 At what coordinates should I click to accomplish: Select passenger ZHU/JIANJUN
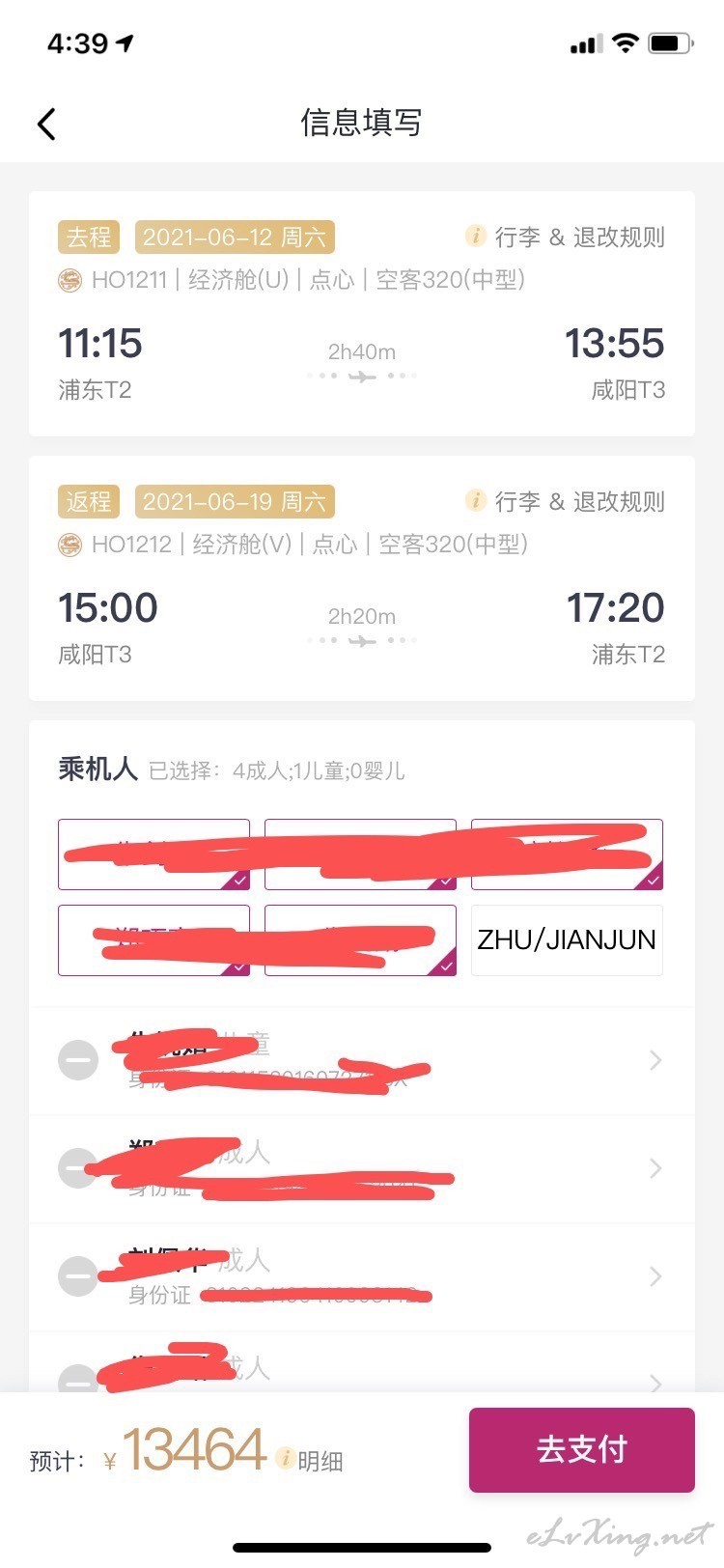click(567, 939)
